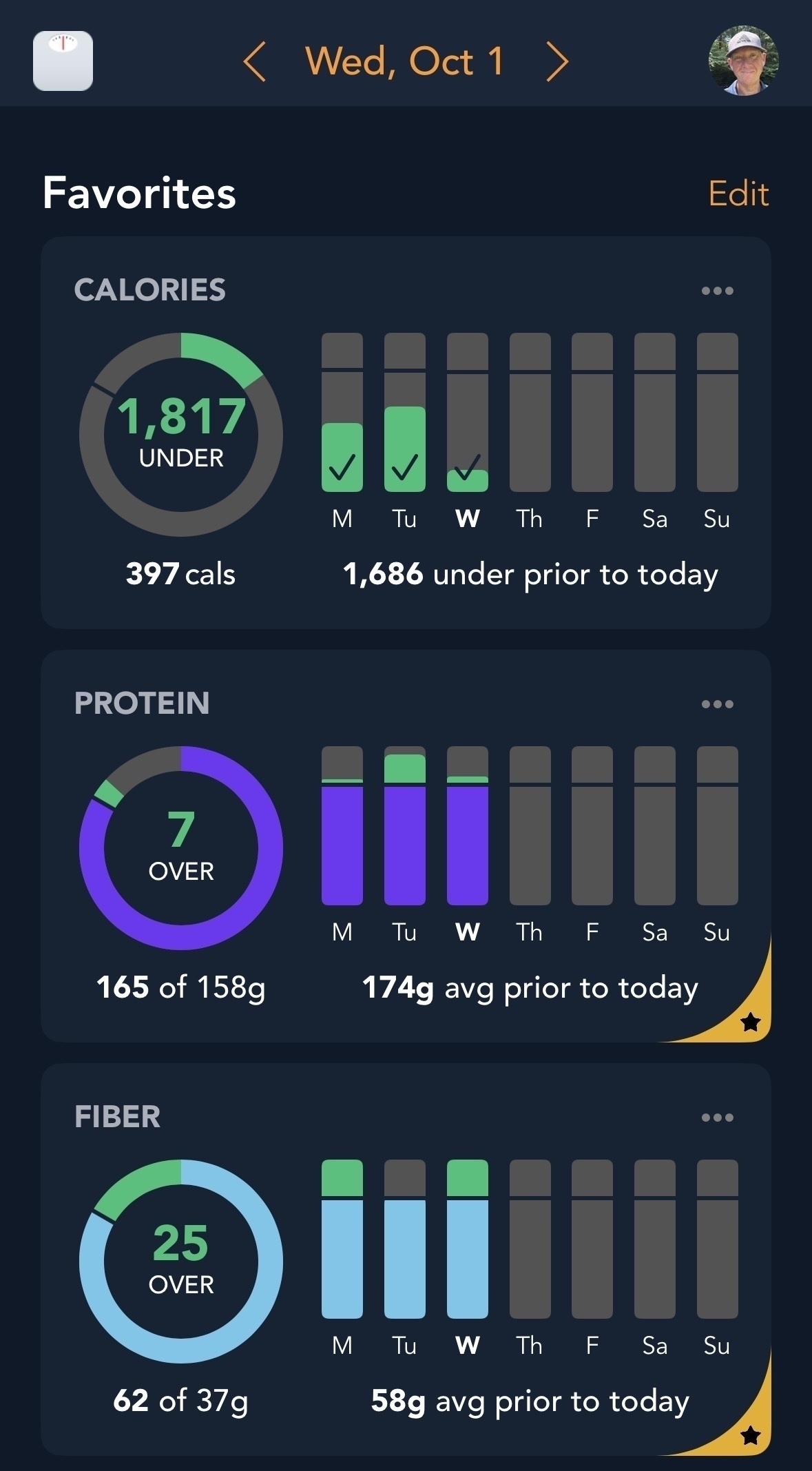Open the profile photo
The image size is (812, 1471).
(743, 61)
